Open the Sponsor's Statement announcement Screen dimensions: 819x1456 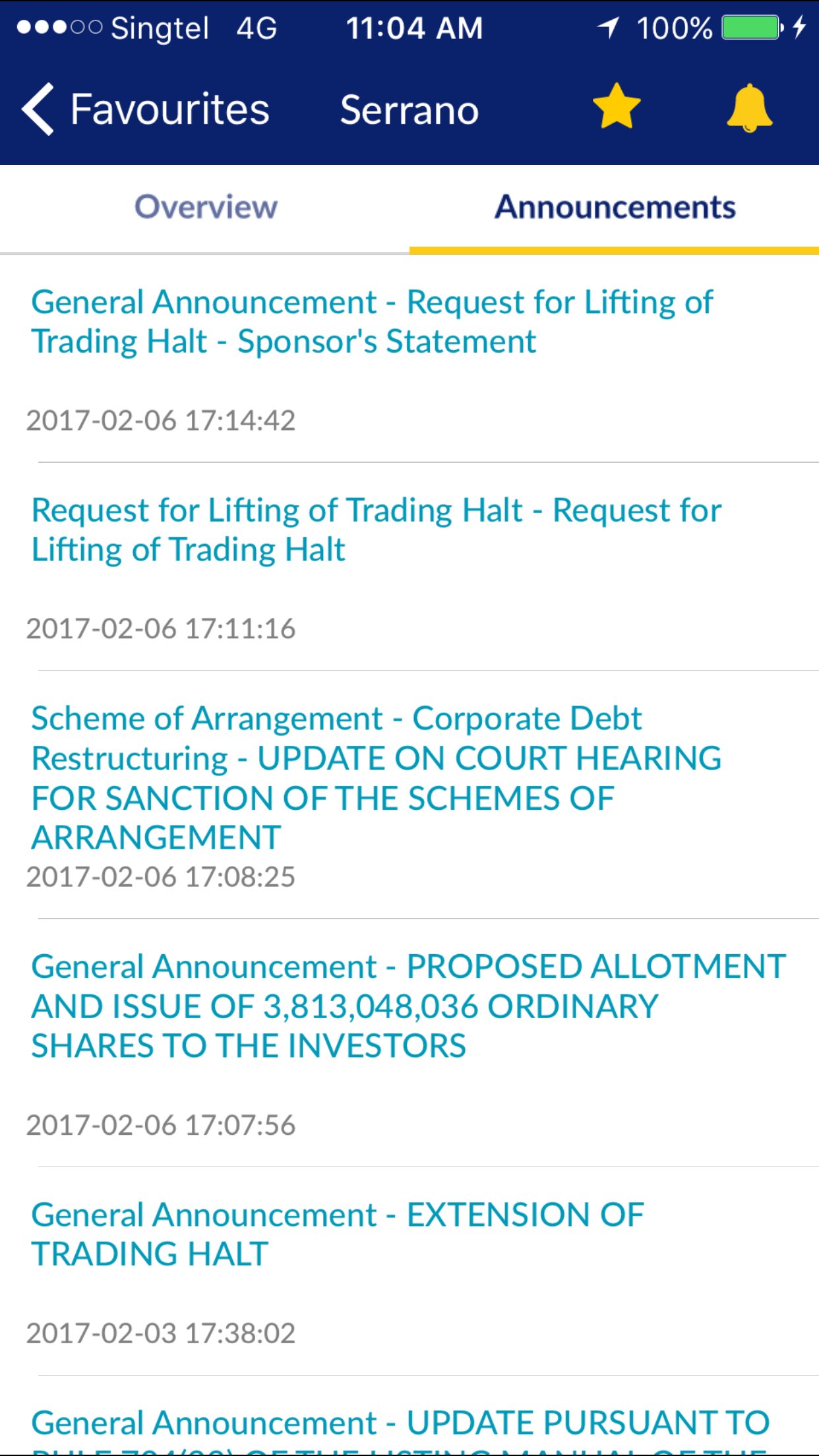[373, 322]
